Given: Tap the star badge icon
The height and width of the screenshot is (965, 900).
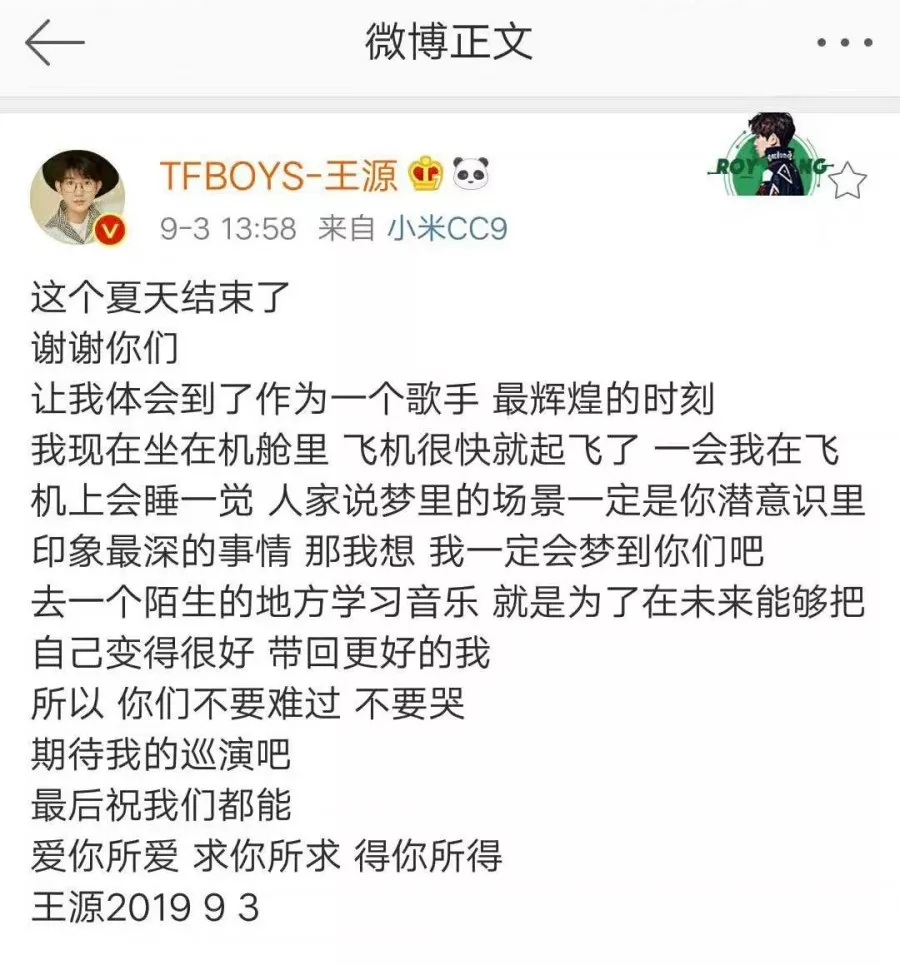Looking at the screenshot, I should click(847, 181).
